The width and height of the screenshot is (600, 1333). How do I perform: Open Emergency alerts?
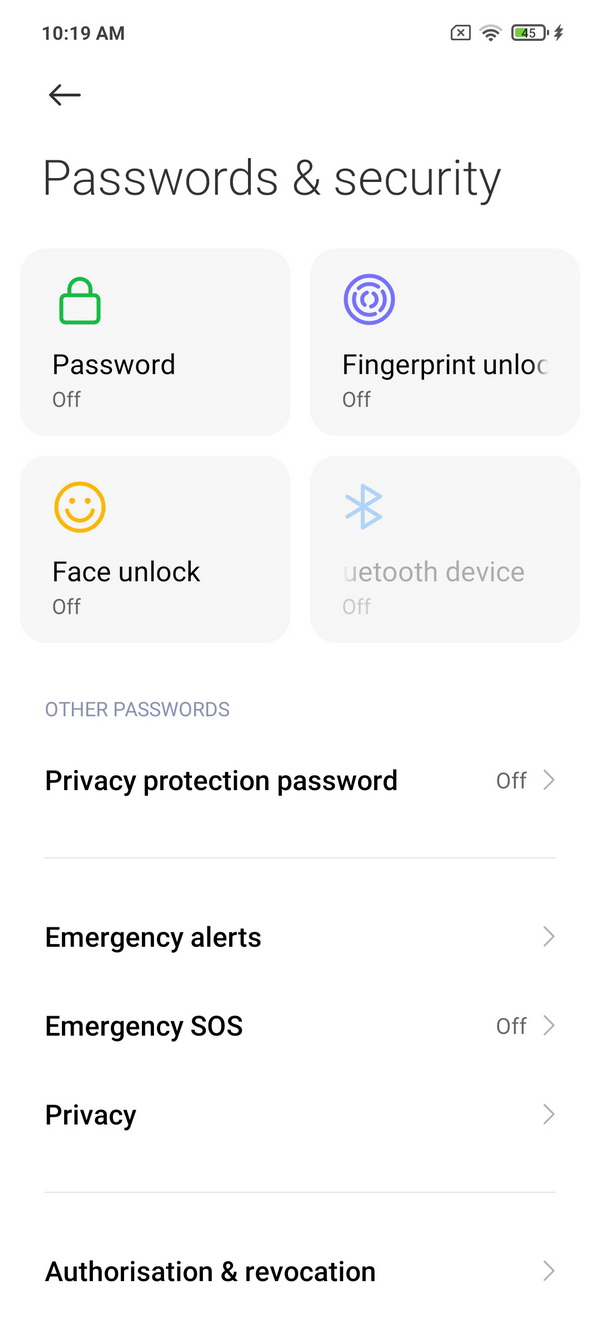coord(300,937)
